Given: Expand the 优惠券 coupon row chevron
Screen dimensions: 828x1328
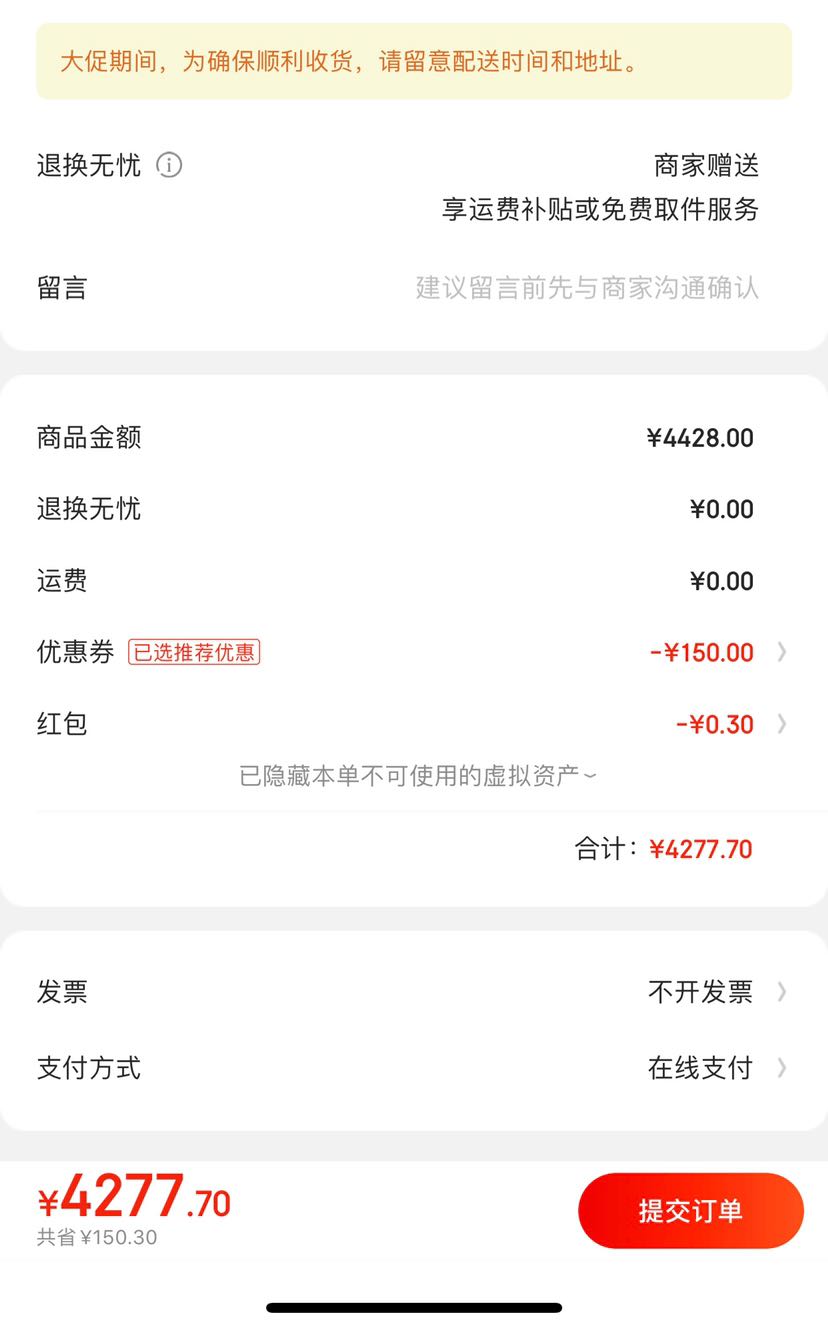Looking at the screenshot, I should (781, 652).
